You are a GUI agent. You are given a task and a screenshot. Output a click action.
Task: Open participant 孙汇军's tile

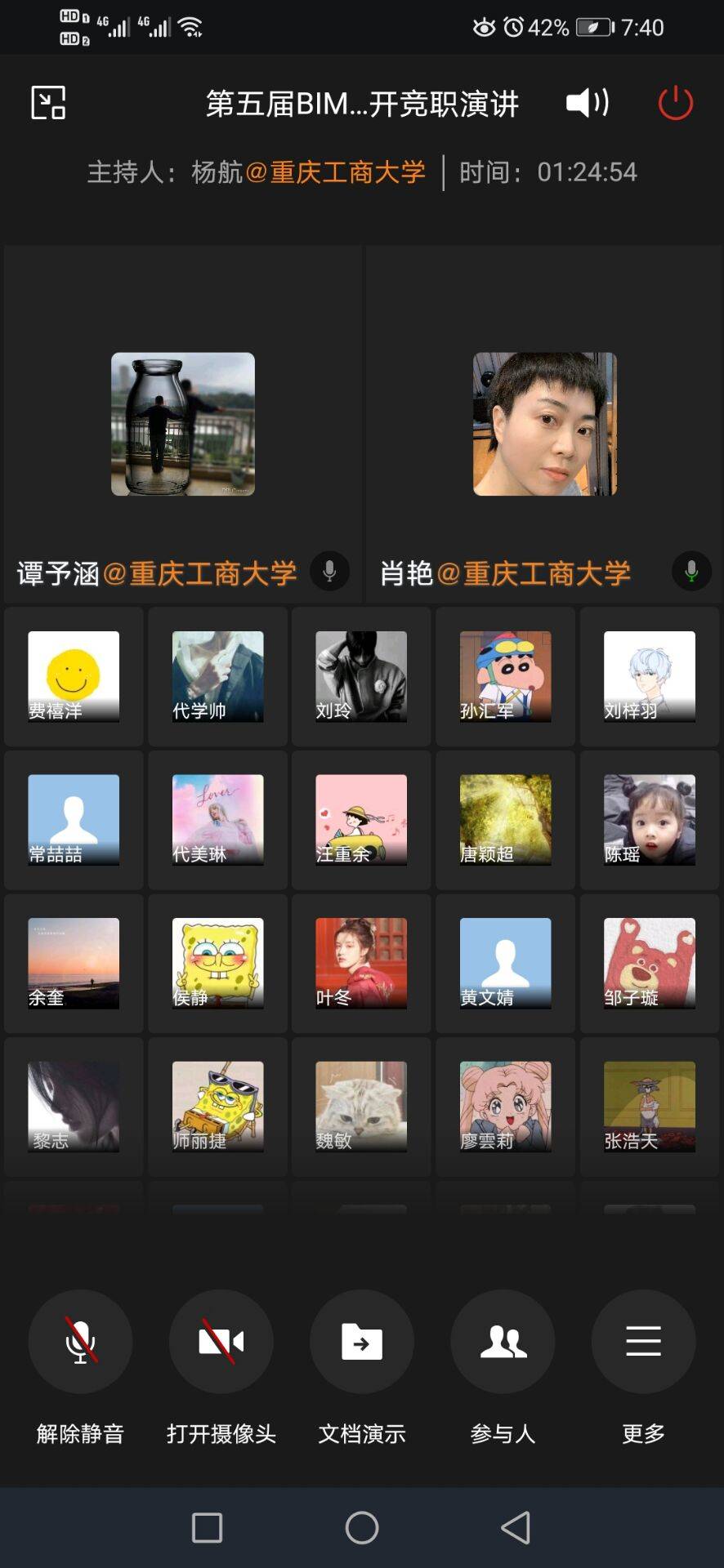coord(505,676)
